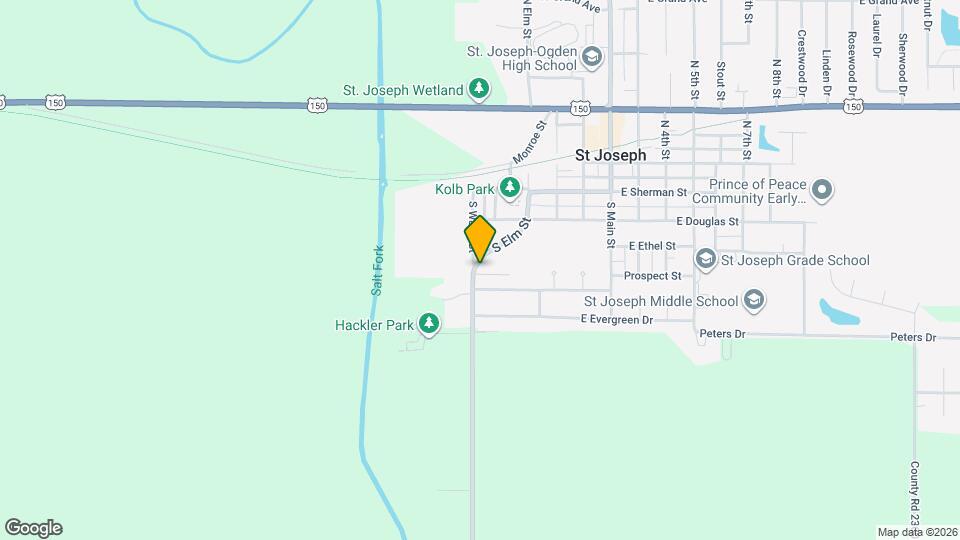Open Prince of Peace Community Early pin
Image resolution: width=960 pixels, height=540 pixels.
pyautogui.click(x=822, y=189)
